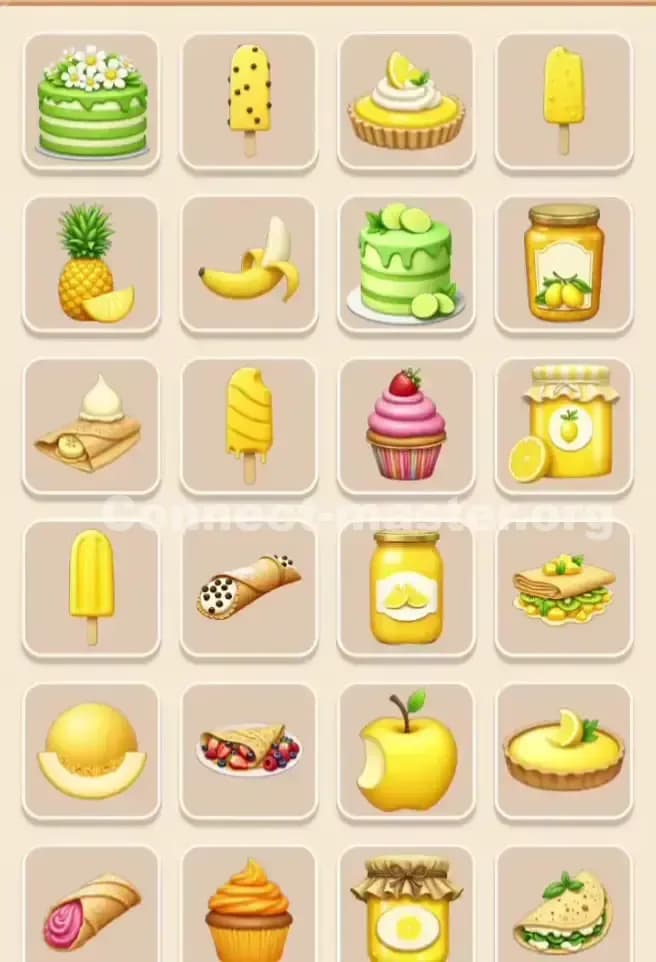Screen dimensions: 656x962
Task: Tap the bitten yellow apple
Action: (x=406, y=752)
